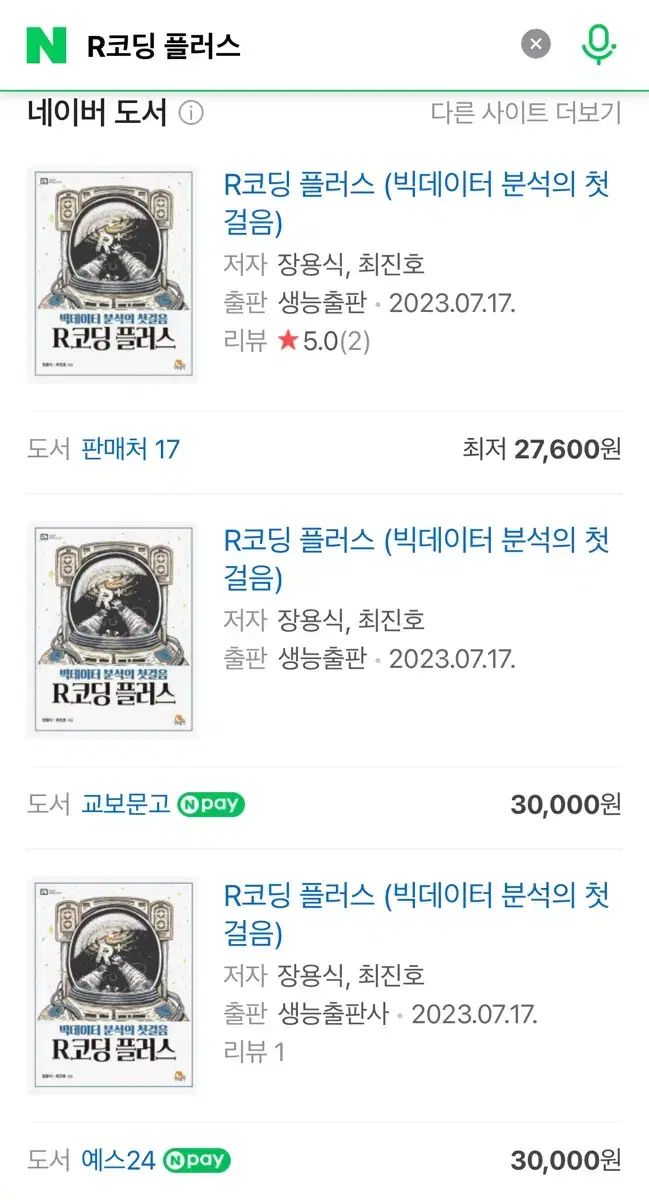Open 다른 사이트 더보기 link
The height and width of the screenshot is (1200, 649).
pos(526,113)
